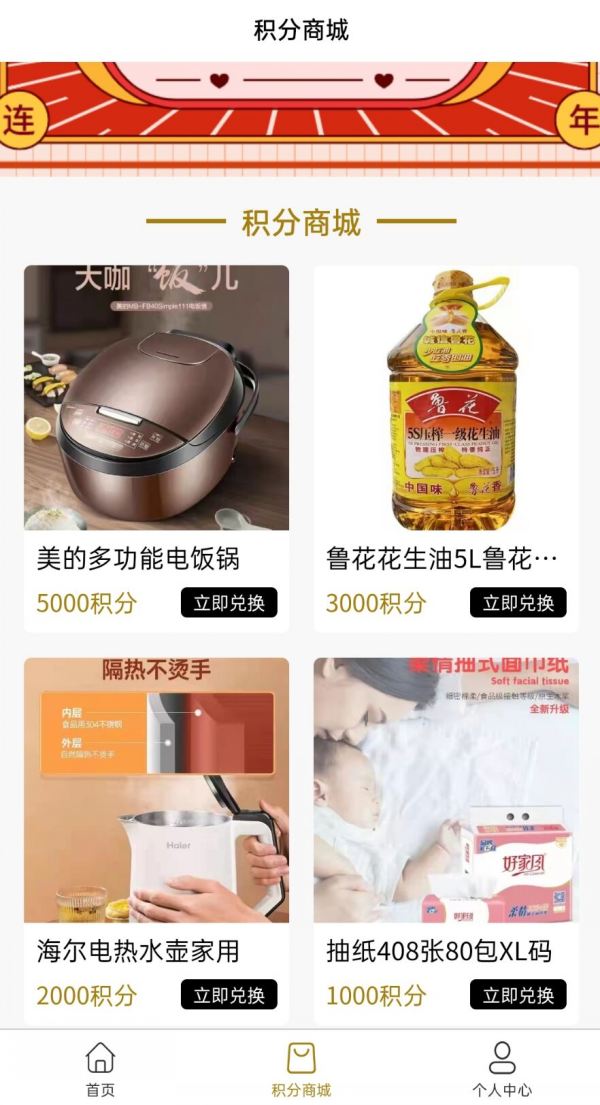Viewport: 600px width, 1105px height.
Task: Tap 立即兑换 for 抽纸408张80包XL码
Action: click(x=518, y=995)
